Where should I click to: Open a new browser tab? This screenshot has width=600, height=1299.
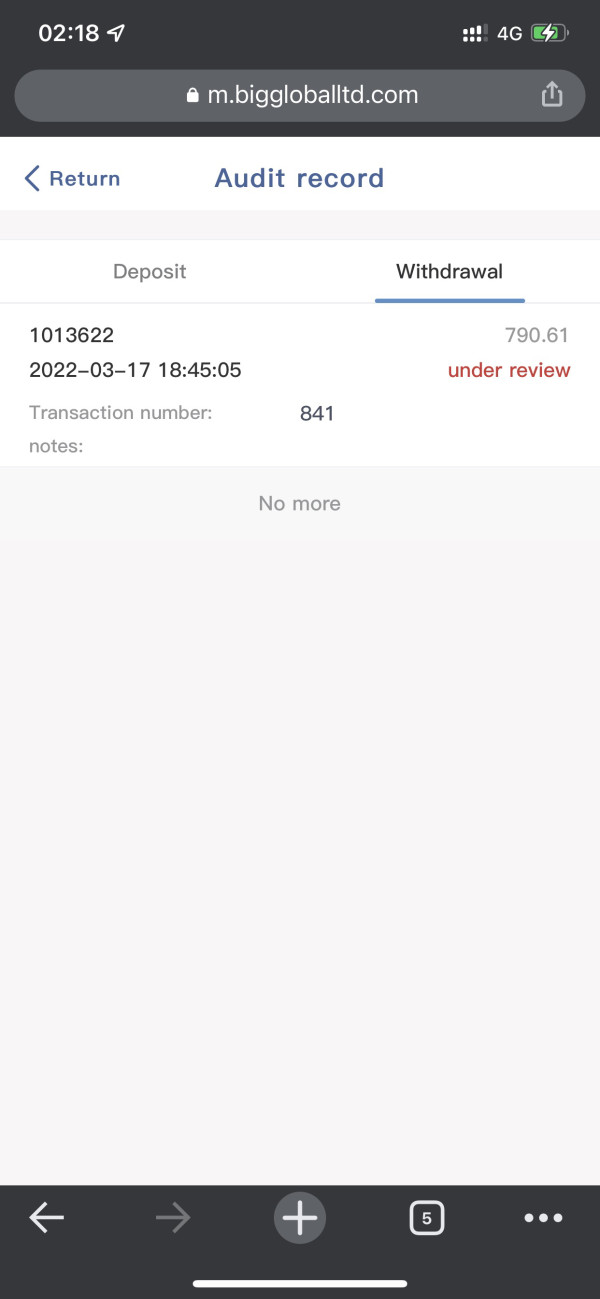tap(300, 1217)
